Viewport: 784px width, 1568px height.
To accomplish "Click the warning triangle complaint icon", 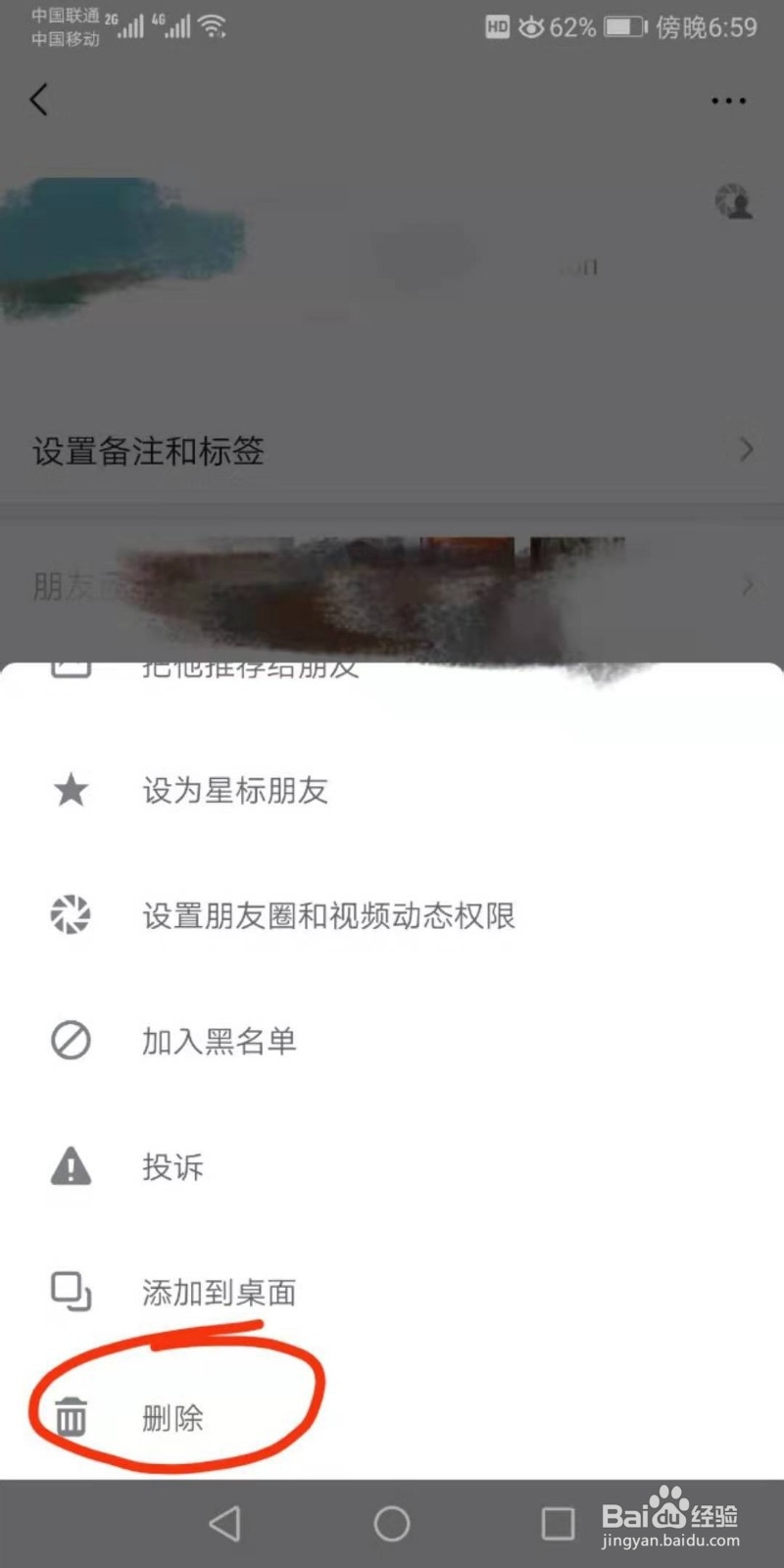I will (x=69, y=1166).
